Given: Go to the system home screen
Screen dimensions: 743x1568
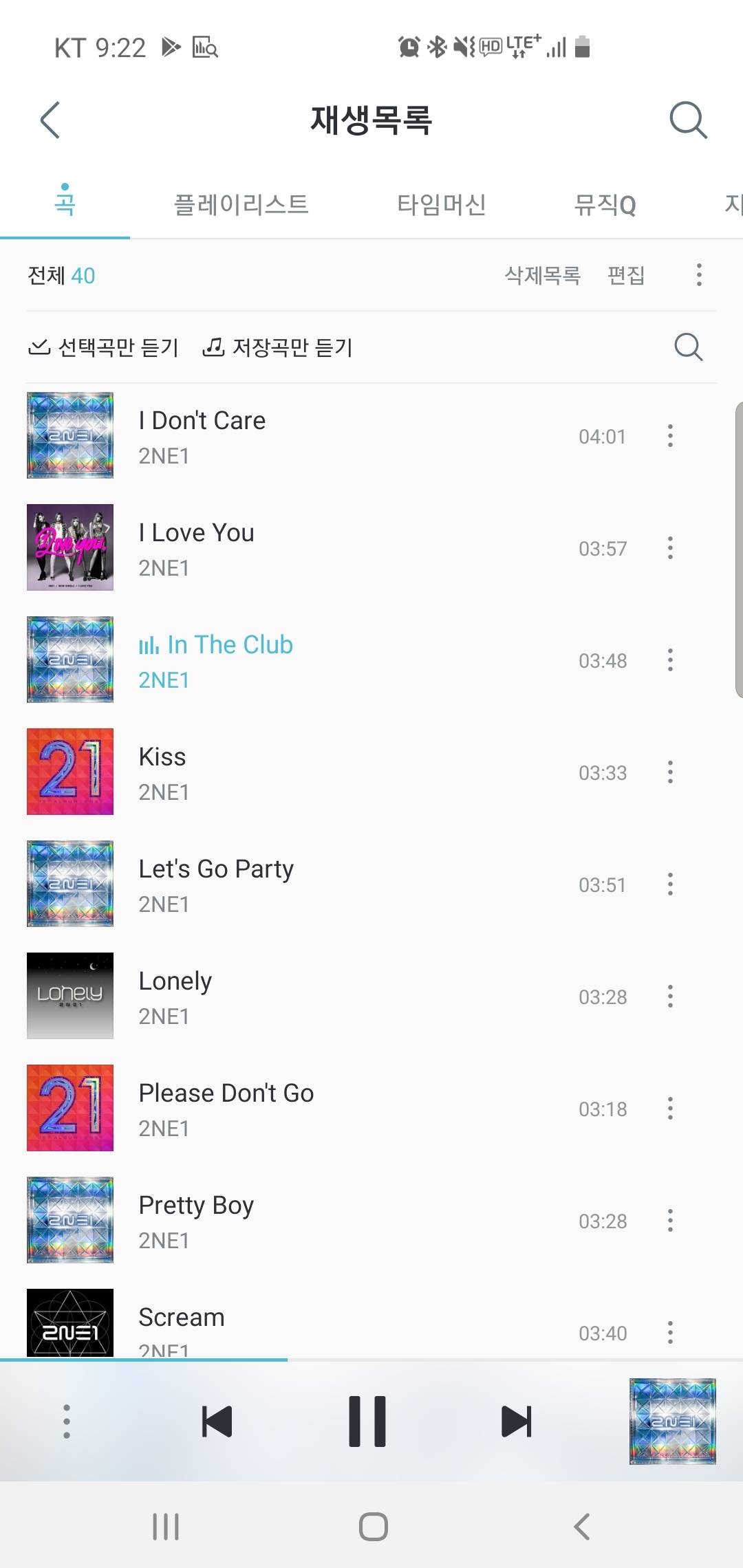Looking at the screenshot, I should pyautogui.click(x=373, y=1527).
